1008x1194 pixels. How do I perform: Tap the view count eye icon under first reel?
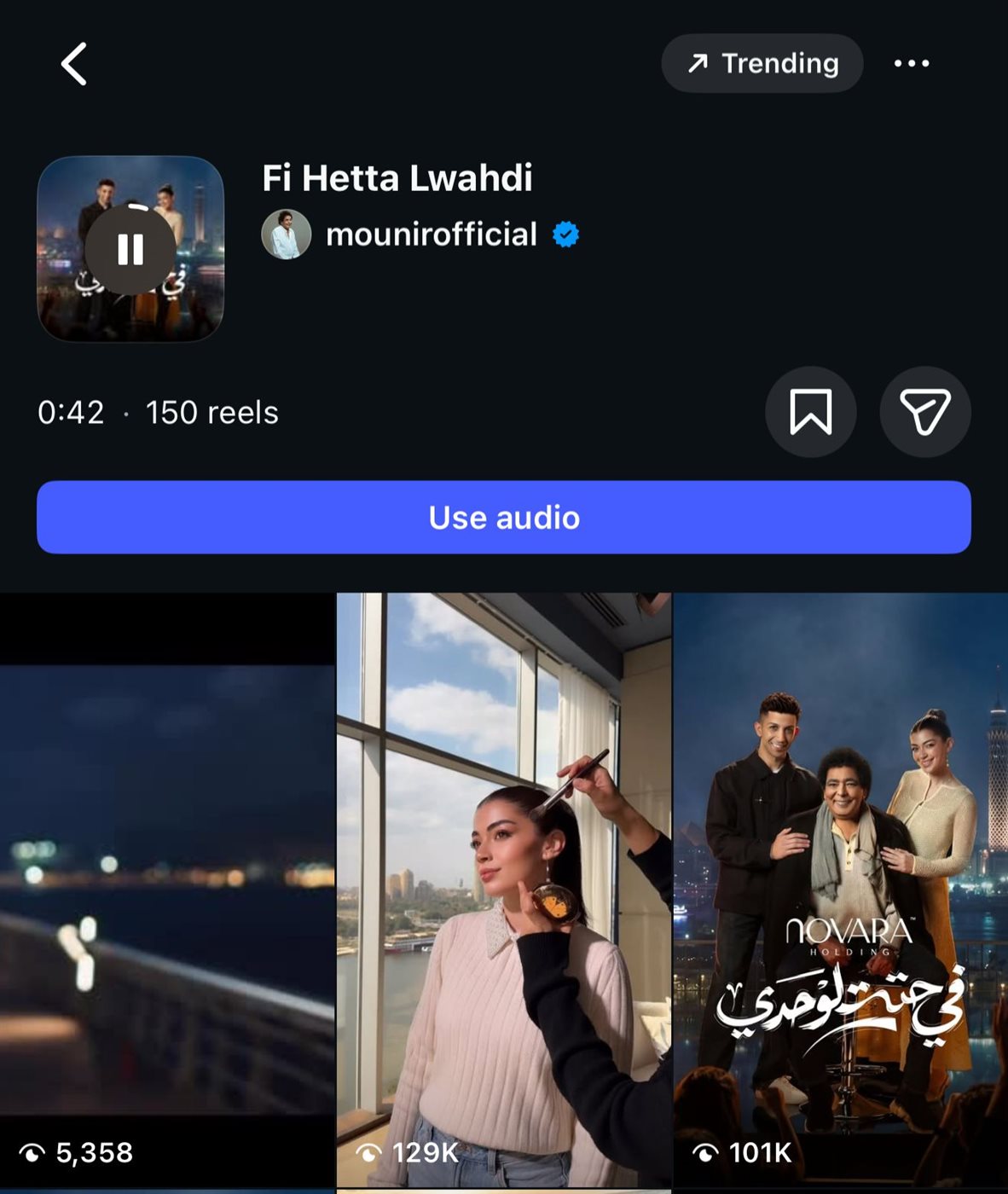click(x=32, y=1152)
